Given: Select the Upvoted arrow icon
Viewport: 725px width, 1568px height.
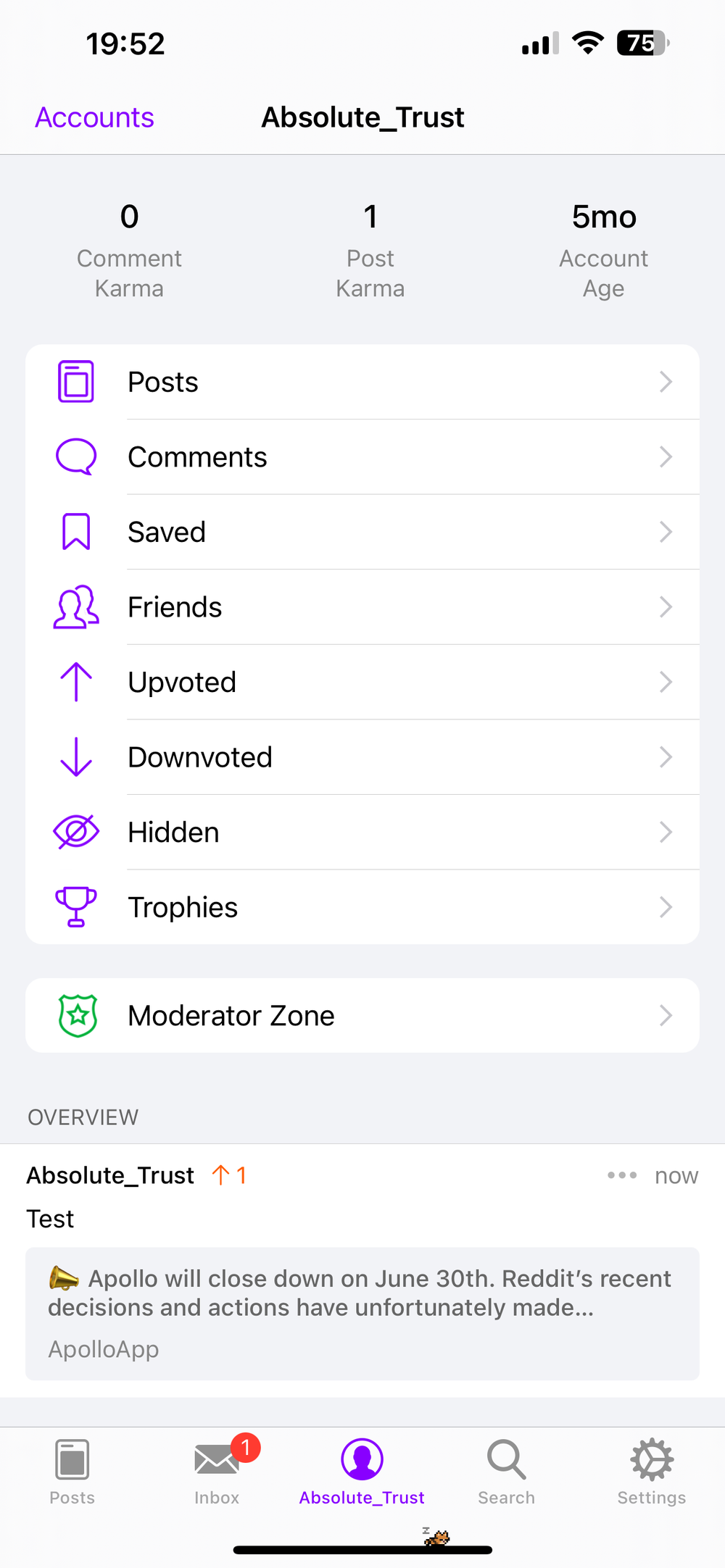Looking at the screenshot, I should (x=75, y=682).
